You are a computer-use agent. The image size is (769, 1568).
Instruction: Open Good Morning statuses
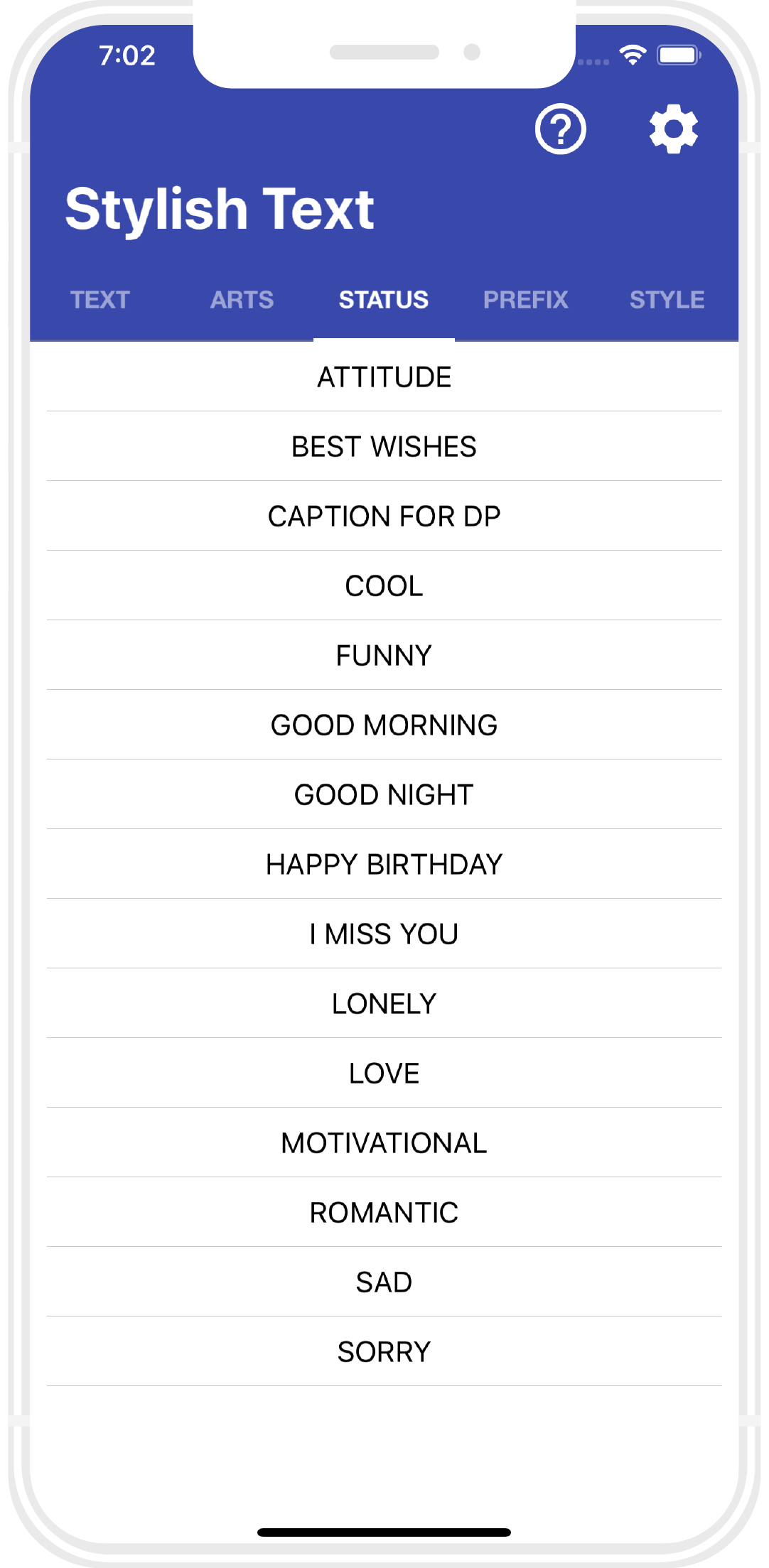(x=384, y=725)
